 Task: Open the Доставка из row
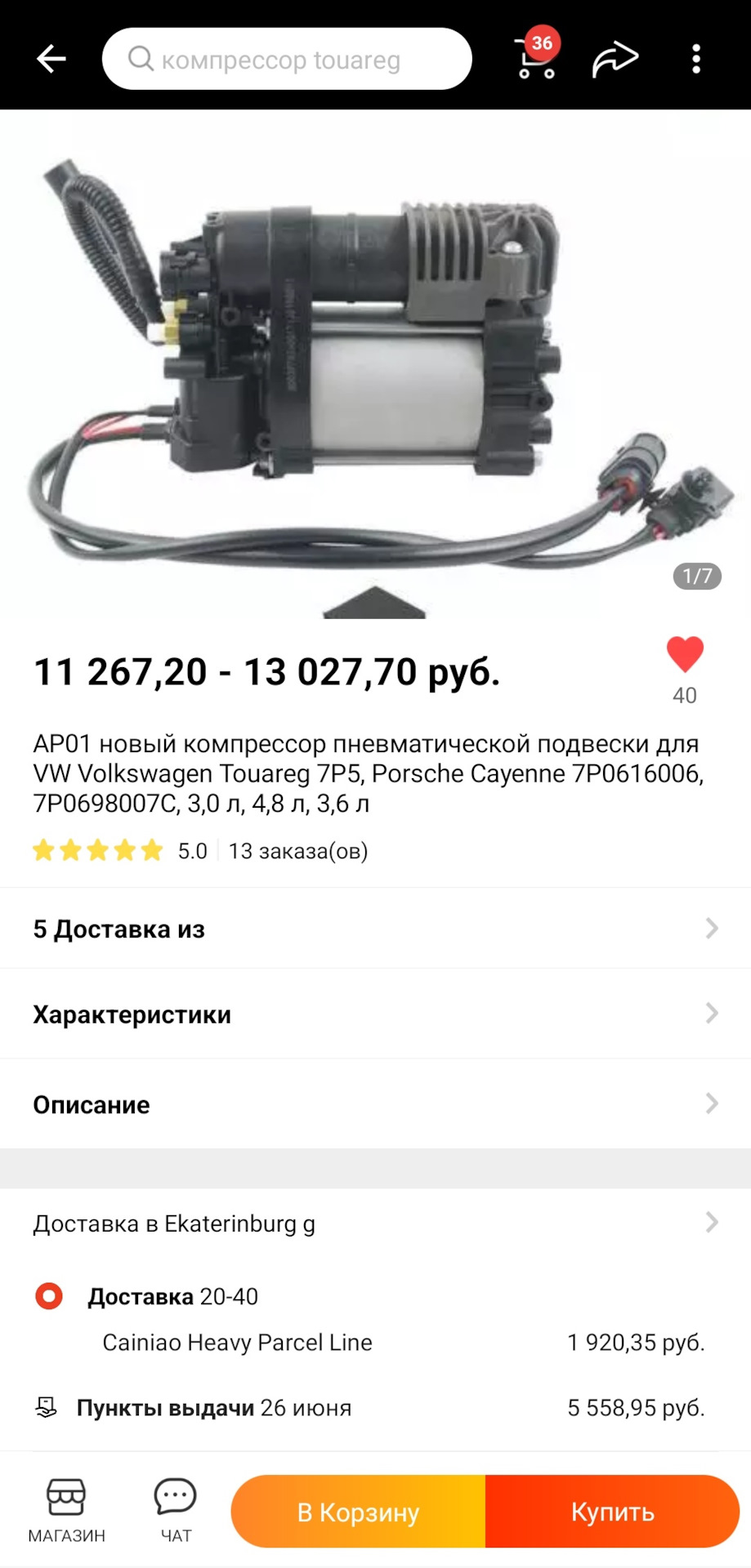tap(375, 929)
